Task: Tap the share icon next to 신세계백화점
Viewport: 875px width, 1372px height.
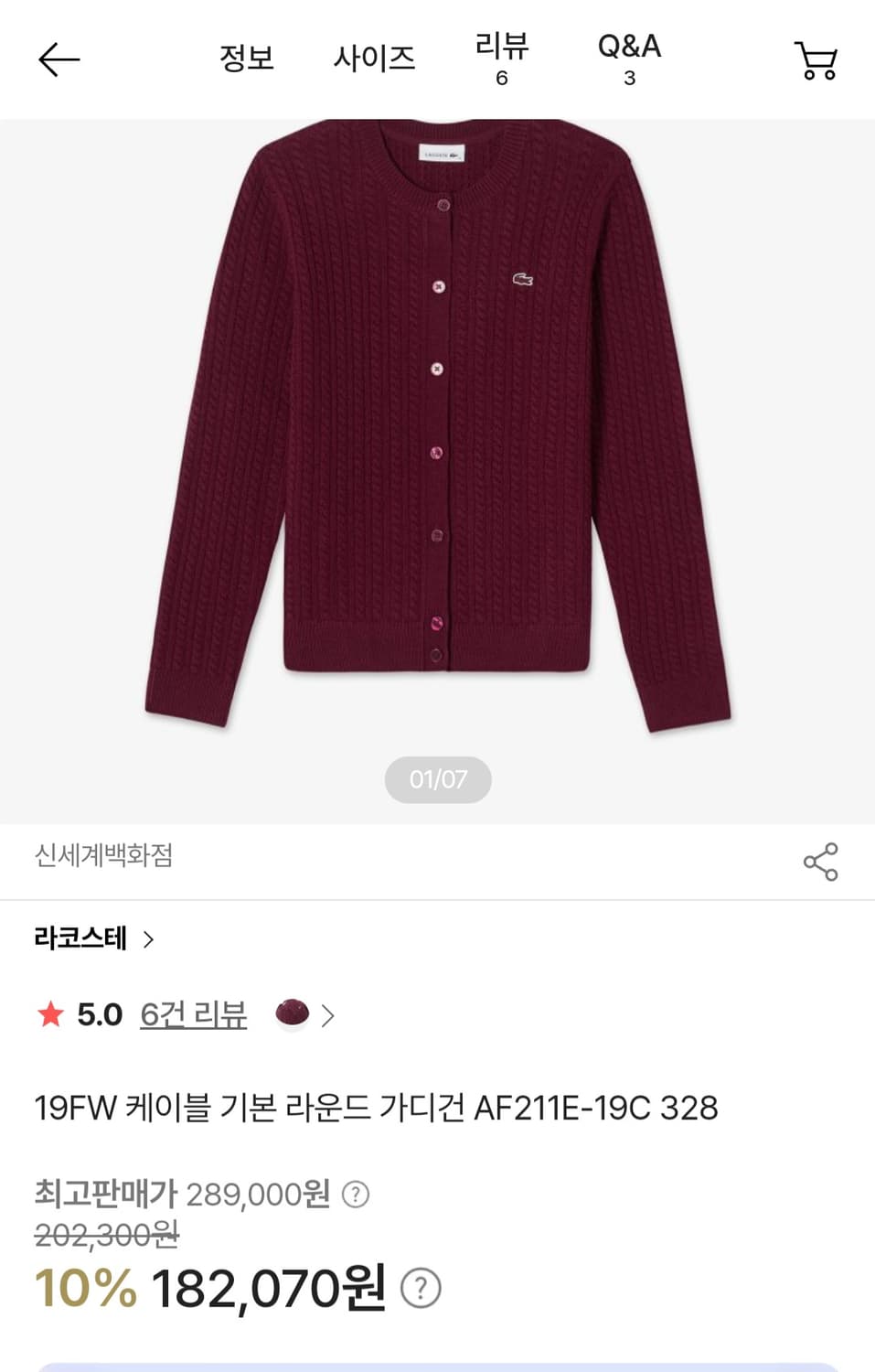Action: point(821,860)
